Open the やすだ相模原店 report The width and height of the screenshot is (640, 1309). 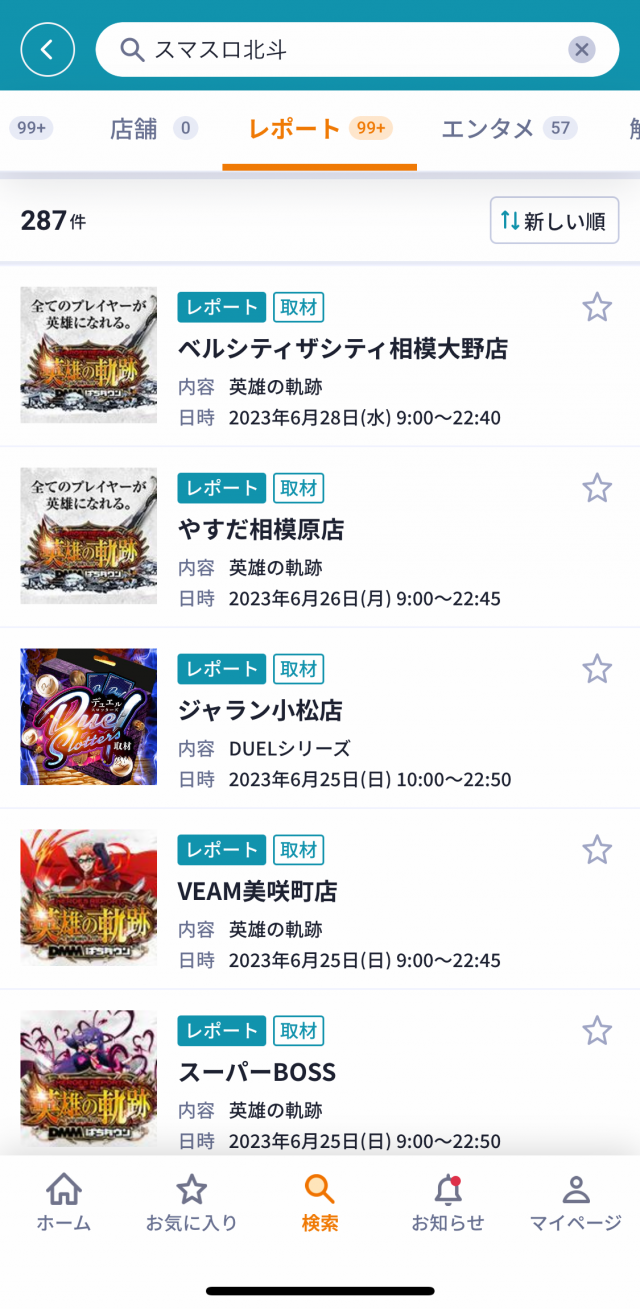[261, 530]
